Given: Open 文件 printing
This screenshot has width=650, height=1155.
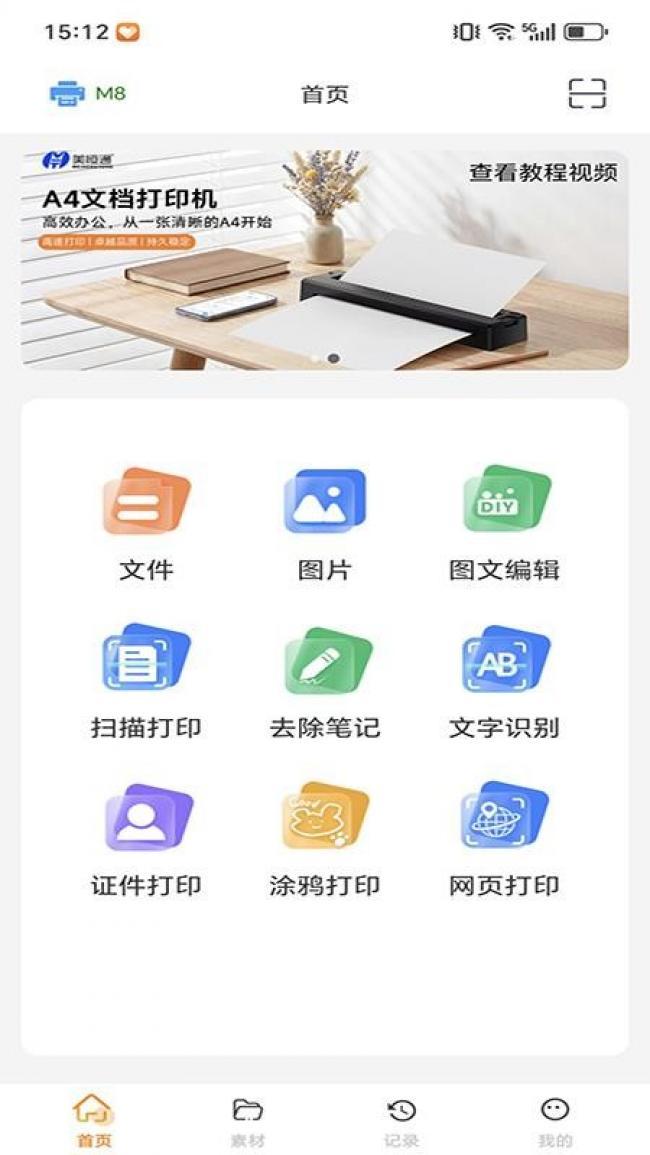Looking at the screenshot, I should [146, 523].
